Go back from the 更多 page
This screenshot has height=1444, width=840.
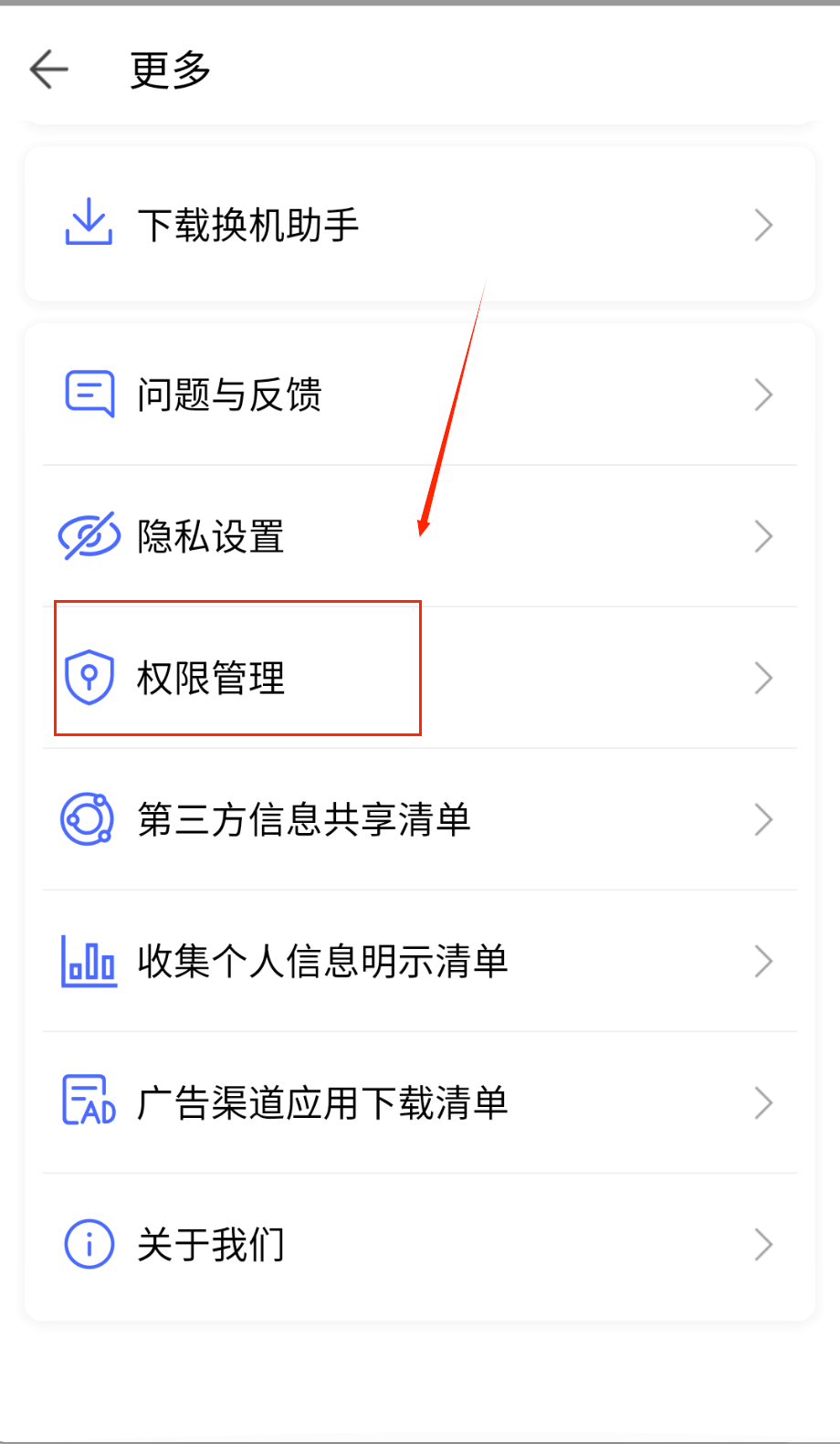pos(49,69)
